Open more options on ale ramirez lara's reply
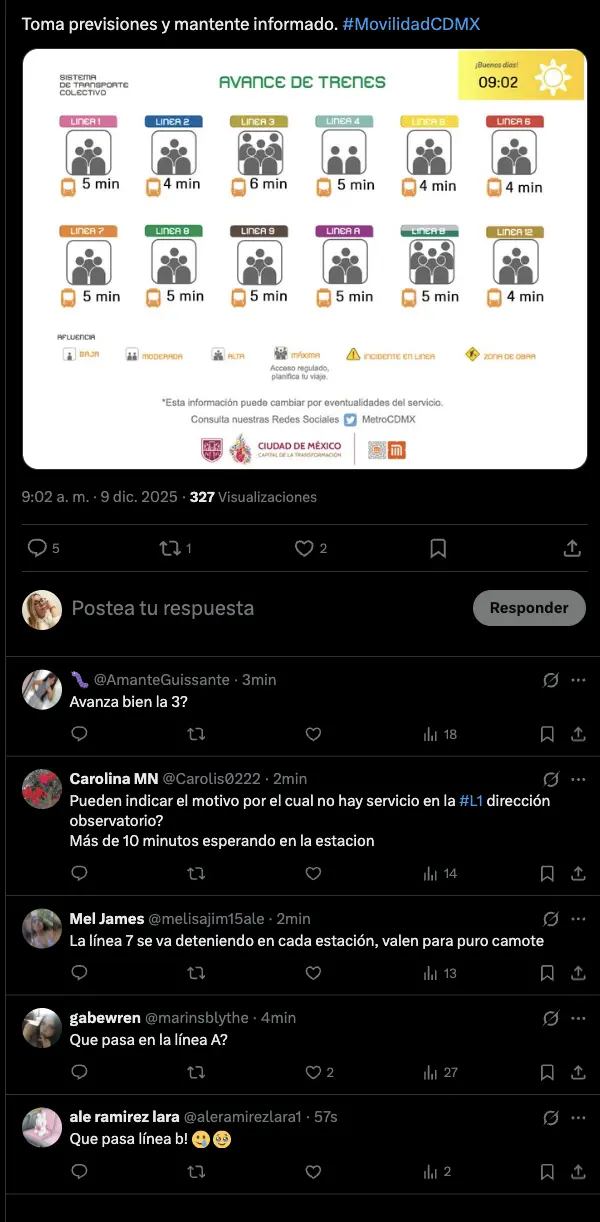600x1222 pixels. [x=578, y=1117]
